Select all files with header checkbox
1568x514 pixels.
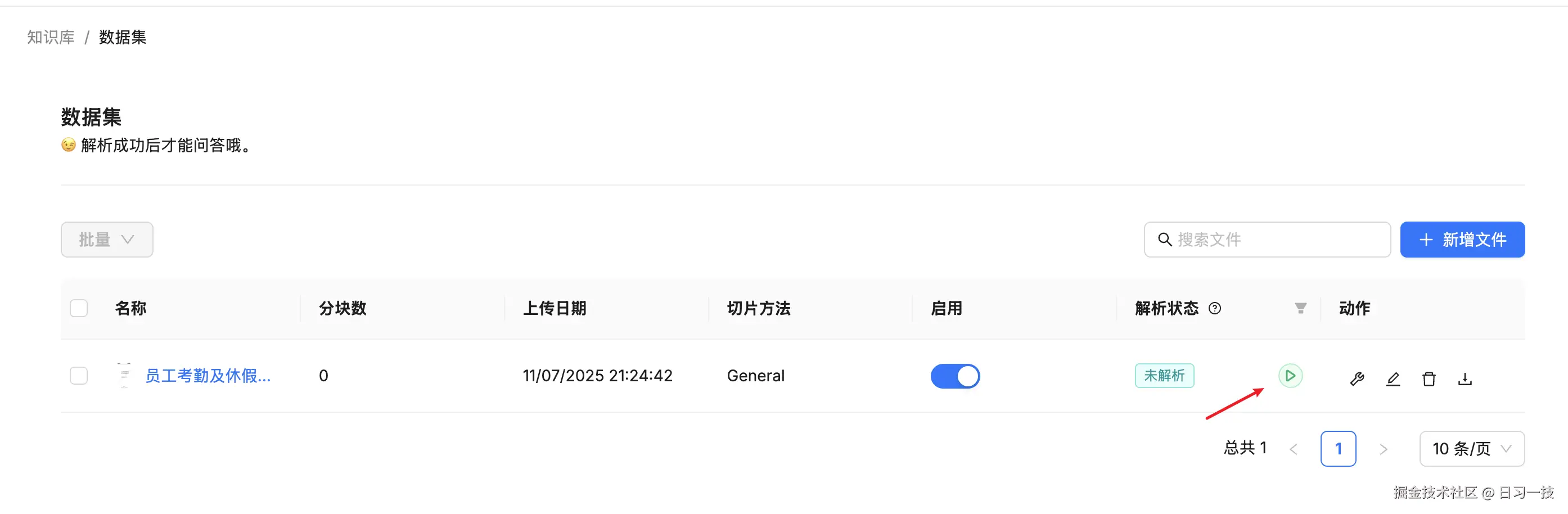79,308
